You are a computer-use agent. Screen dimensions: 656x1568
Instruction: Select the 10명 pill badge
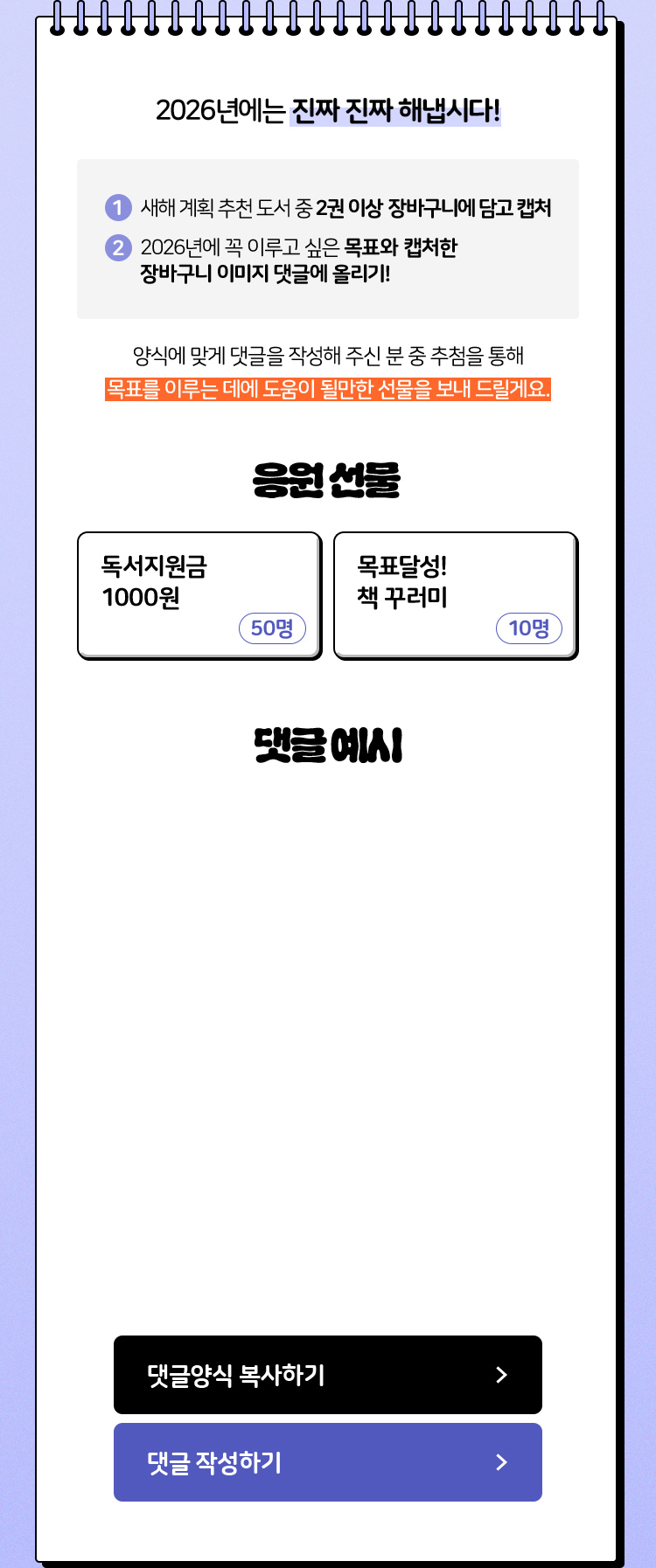click(528, 628)
